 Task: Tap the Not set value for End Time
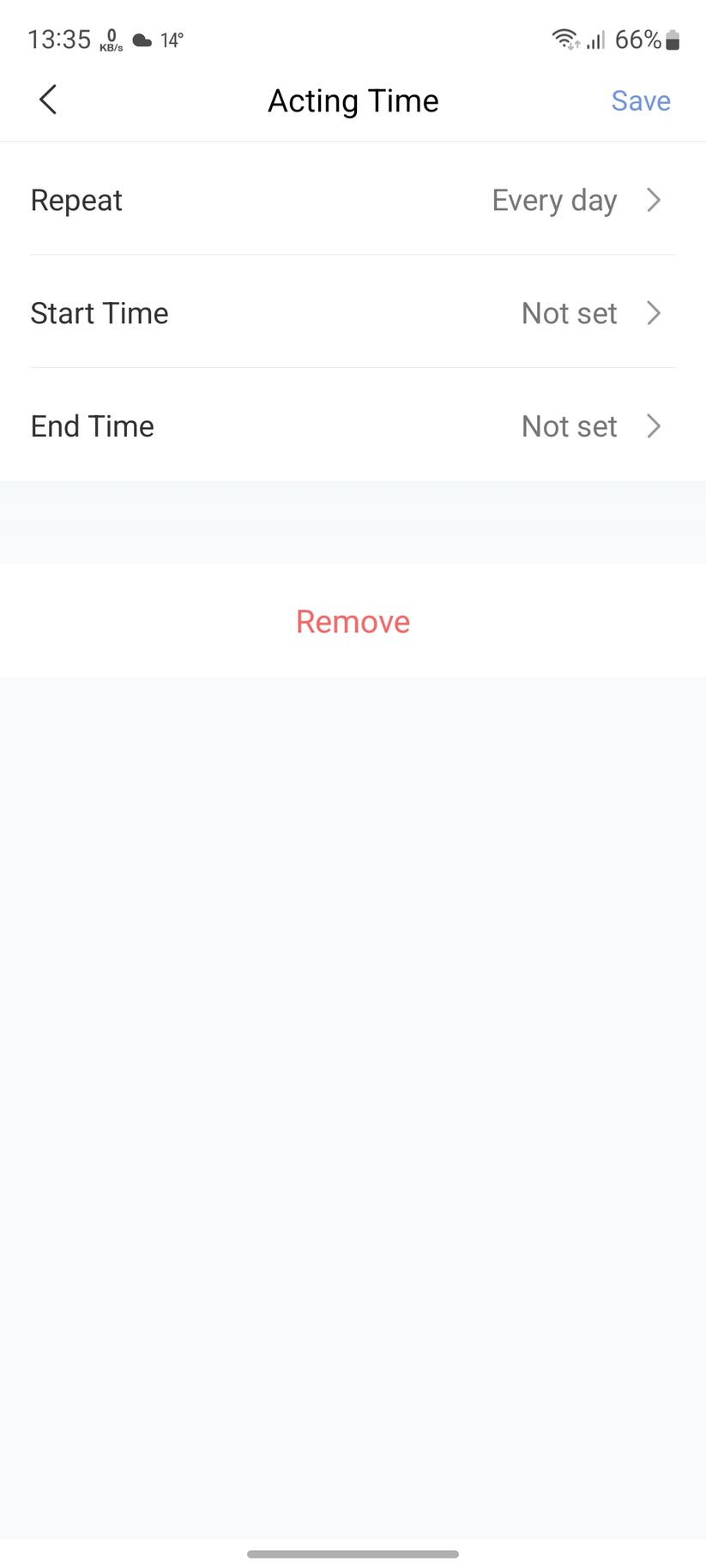[x=569, y=426]
